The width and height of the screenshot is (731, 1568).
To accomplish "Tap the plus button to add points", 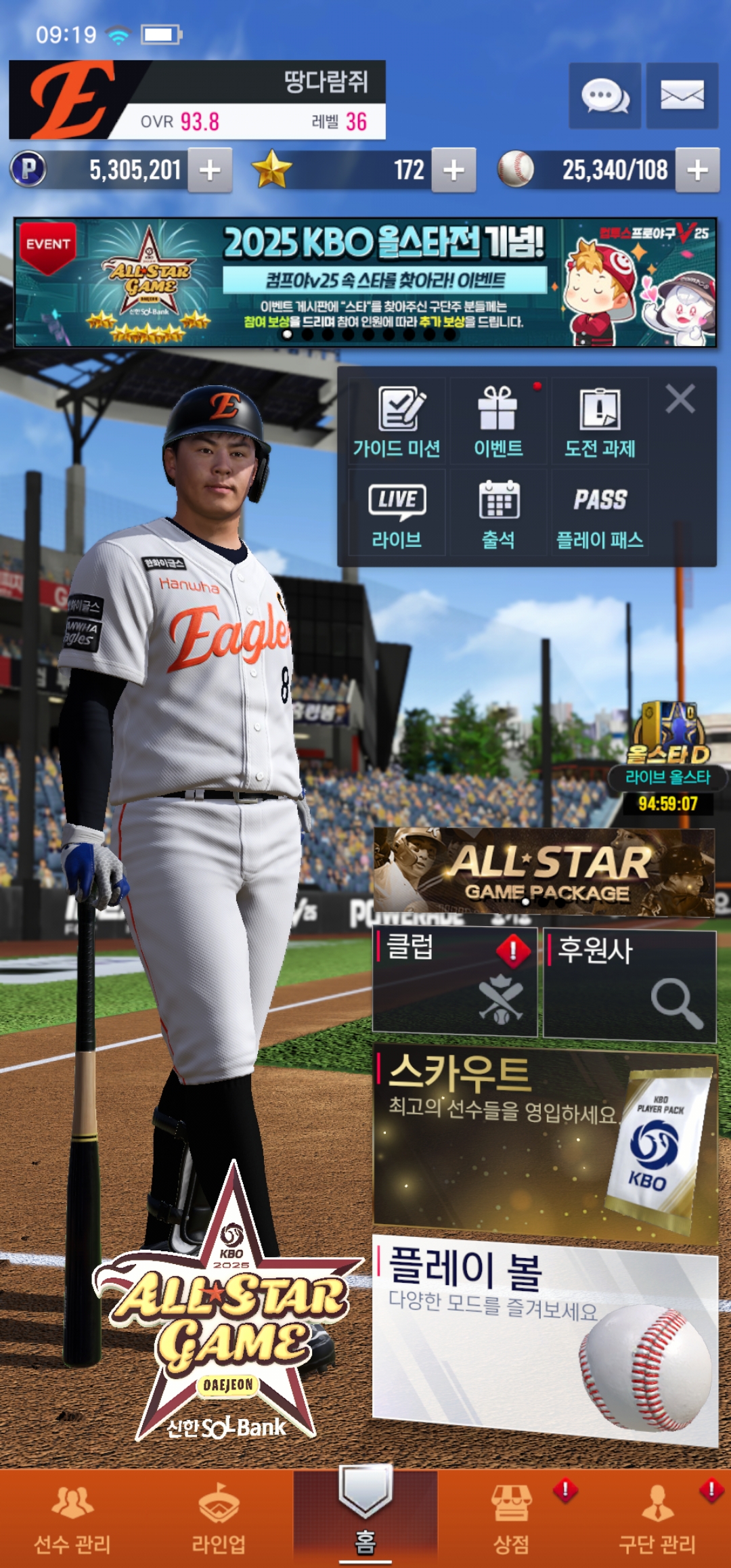I will (210, 171).
